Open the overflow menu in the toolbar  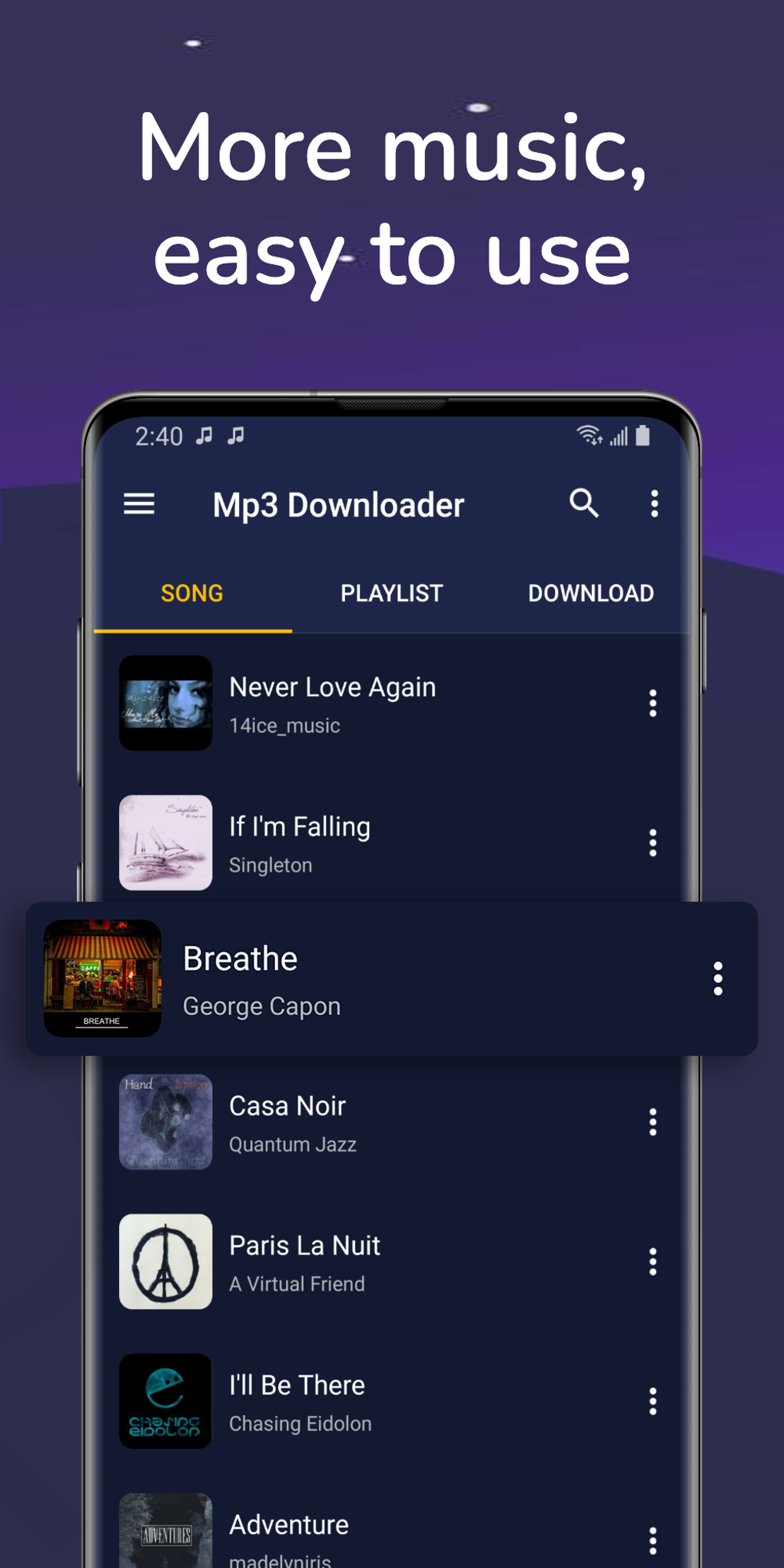pyautogui.click(x=653, y=503)
